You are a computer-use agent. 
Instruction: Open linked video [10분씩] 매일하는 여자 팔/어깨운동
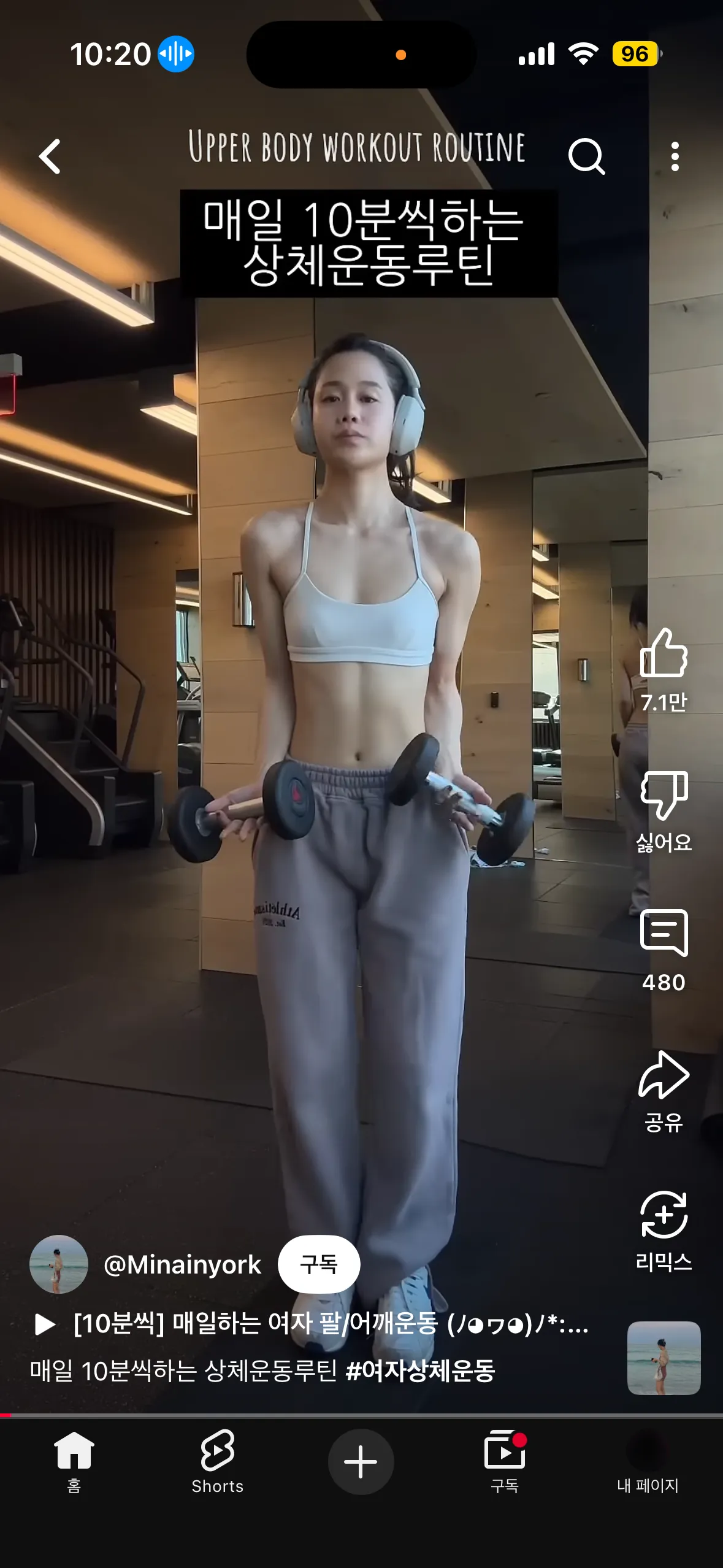(313, 1324)
